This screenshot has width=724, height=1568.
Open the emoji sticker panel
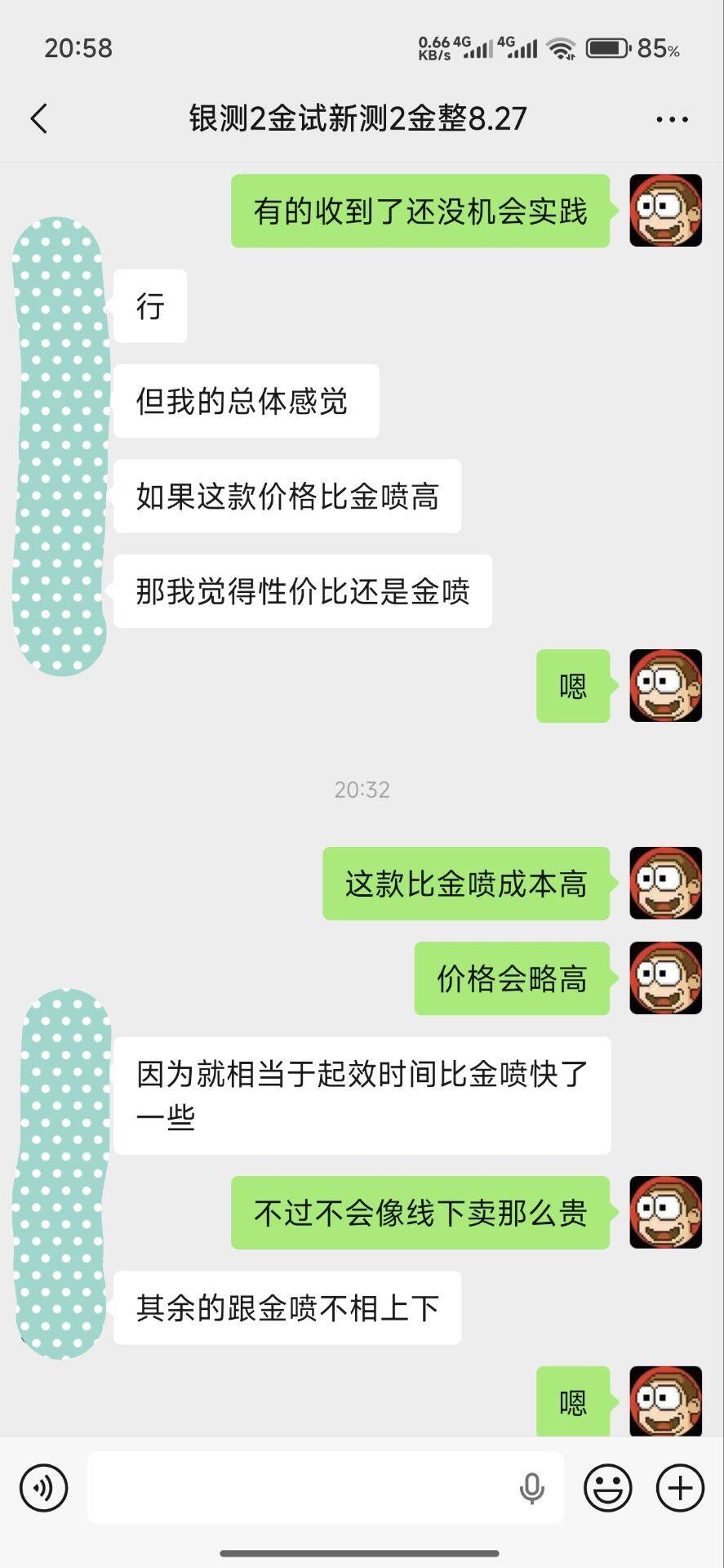tap(608, 1488)
